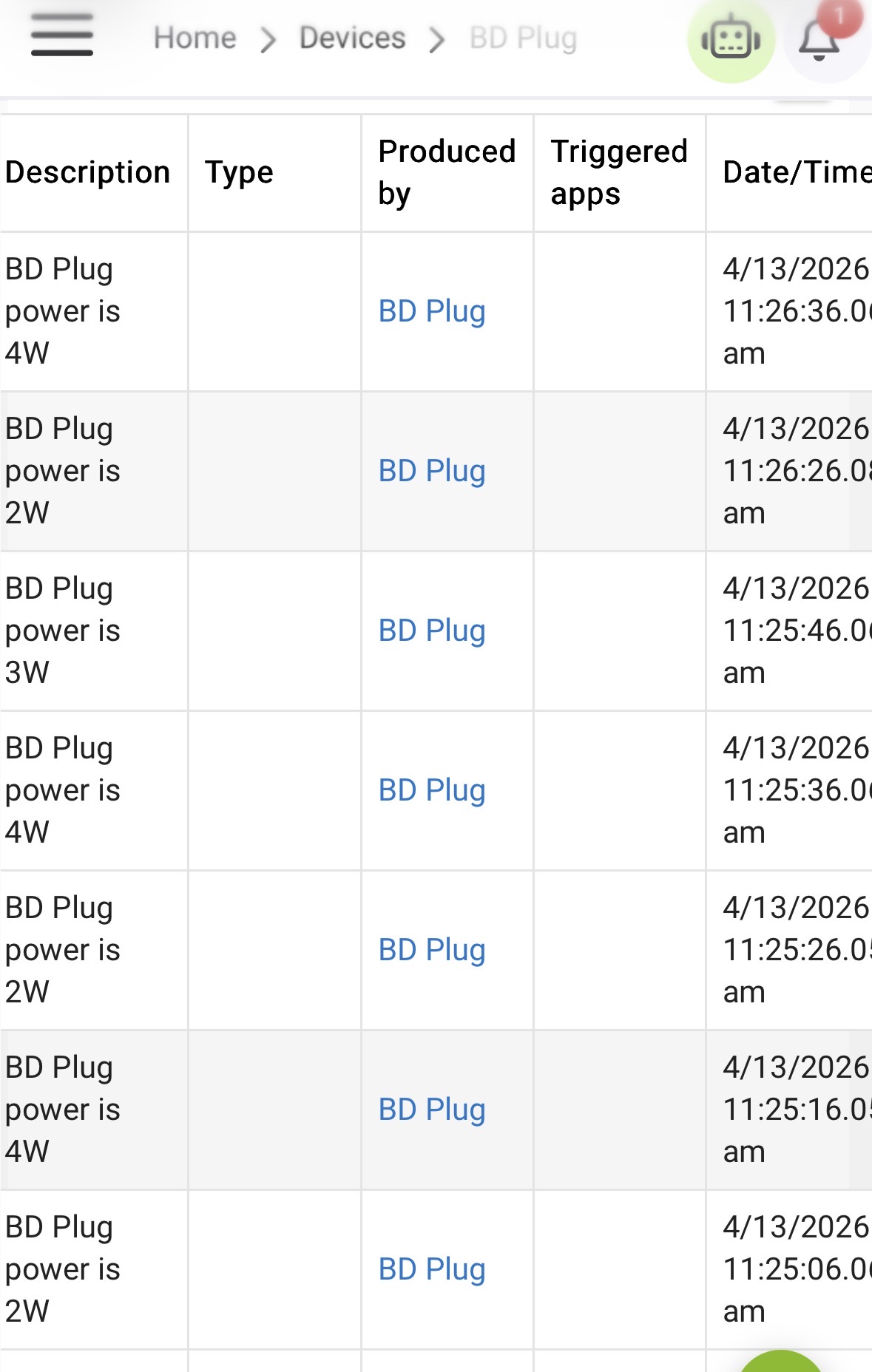This screenshot has height=1372, width=872.
Task: Open the green robot assistant icon
Action: pos(731,39)
